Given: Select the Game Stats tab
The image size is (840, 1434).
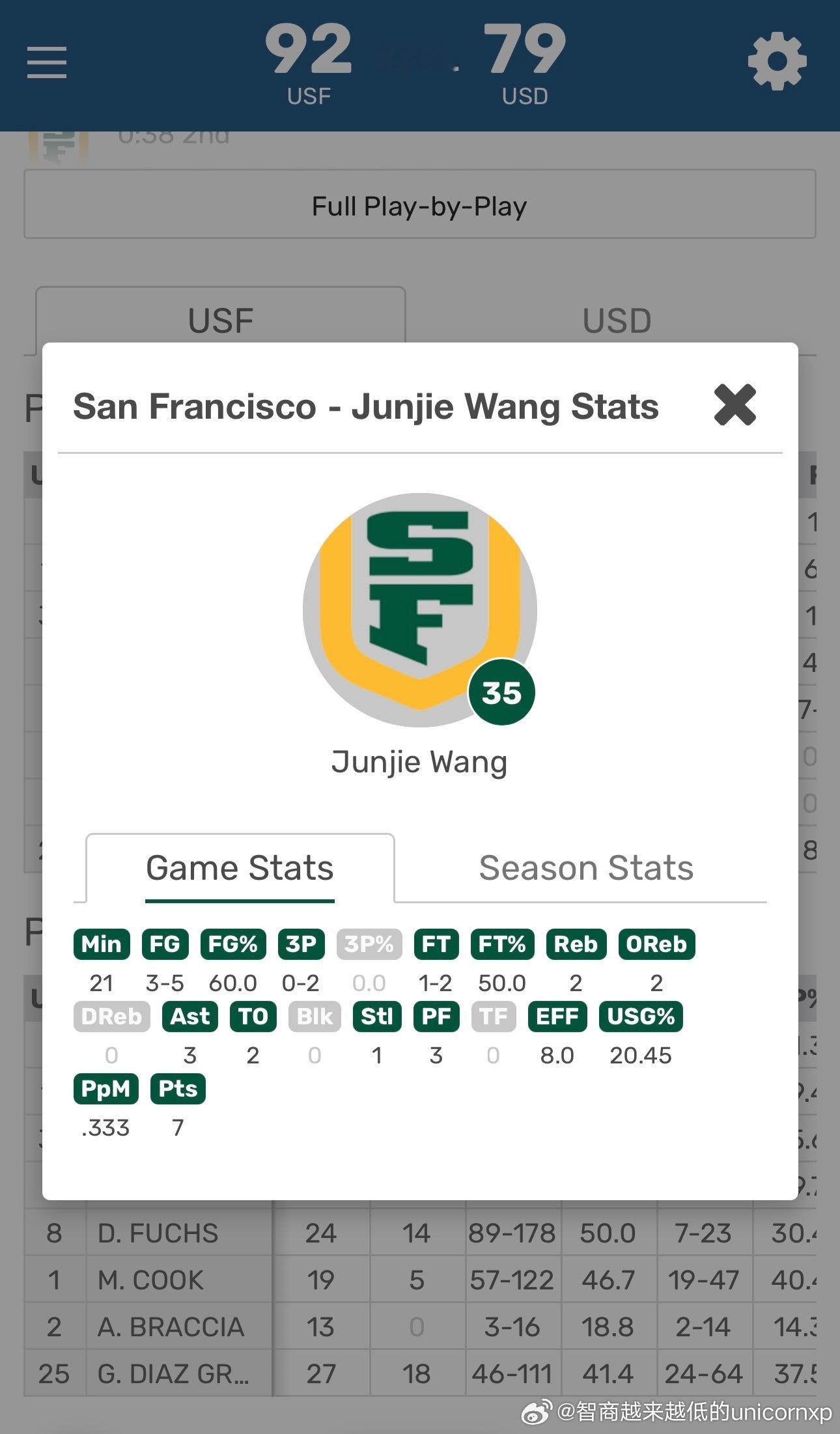Looking at the screenshot, I should coord(240,868).
